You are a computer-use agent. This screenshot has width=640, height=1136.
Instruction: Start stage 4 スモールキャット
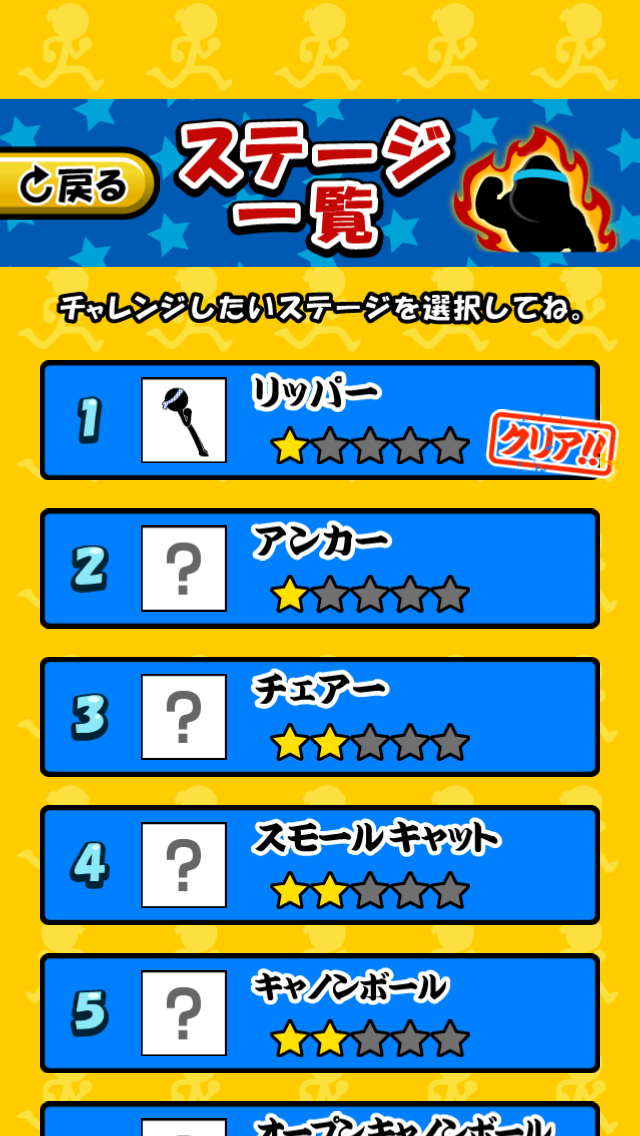pyautogui.click(x=320, y=864)
